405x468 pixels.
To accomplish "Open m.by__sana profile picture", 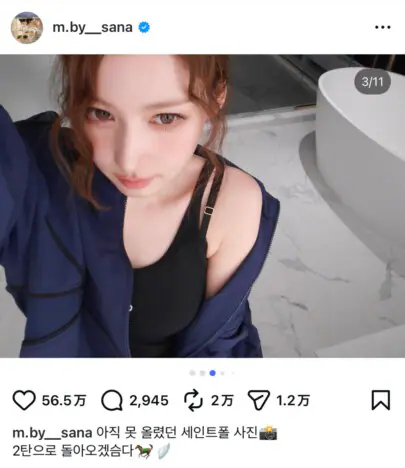I will click(x=27, y=28).
